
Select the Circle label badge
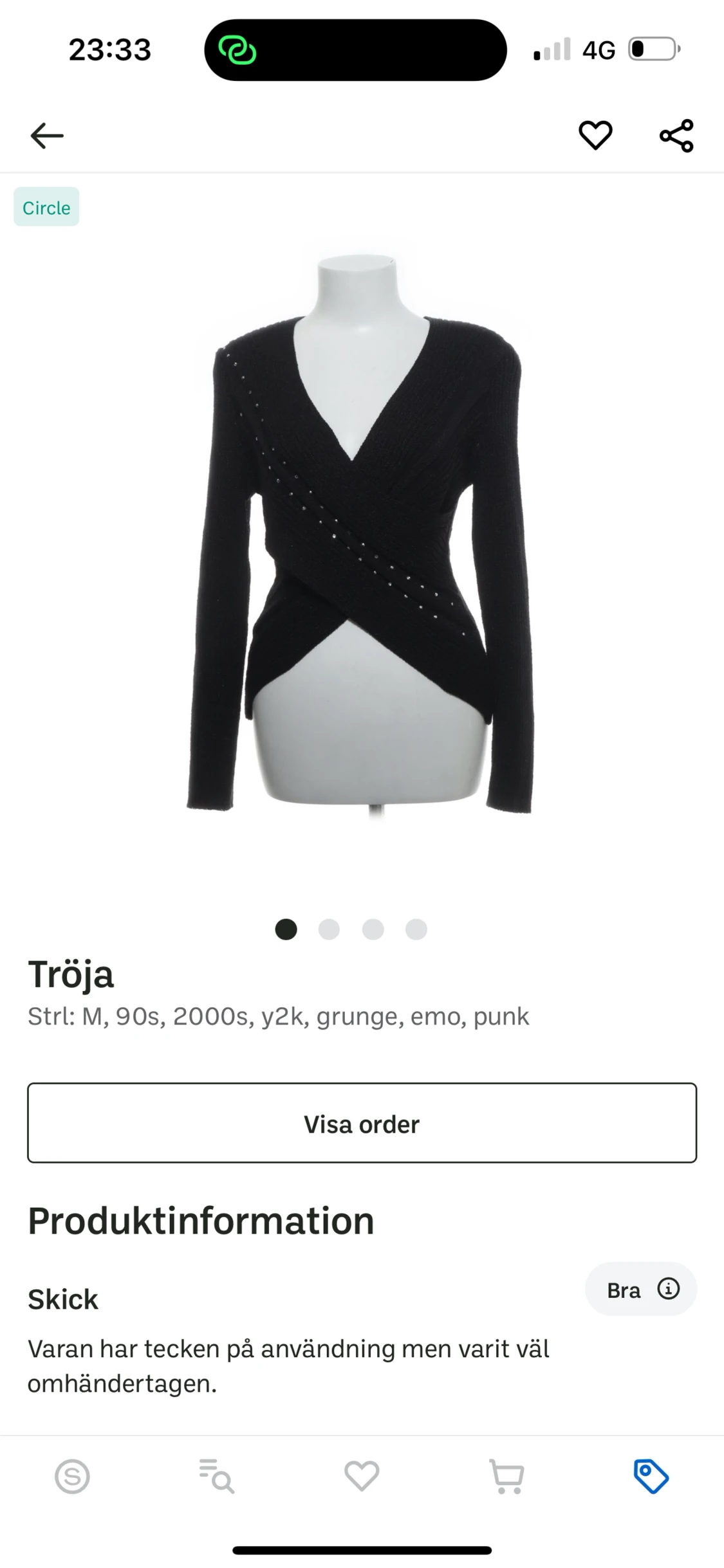pyautogui.click(x=46, y=207)
